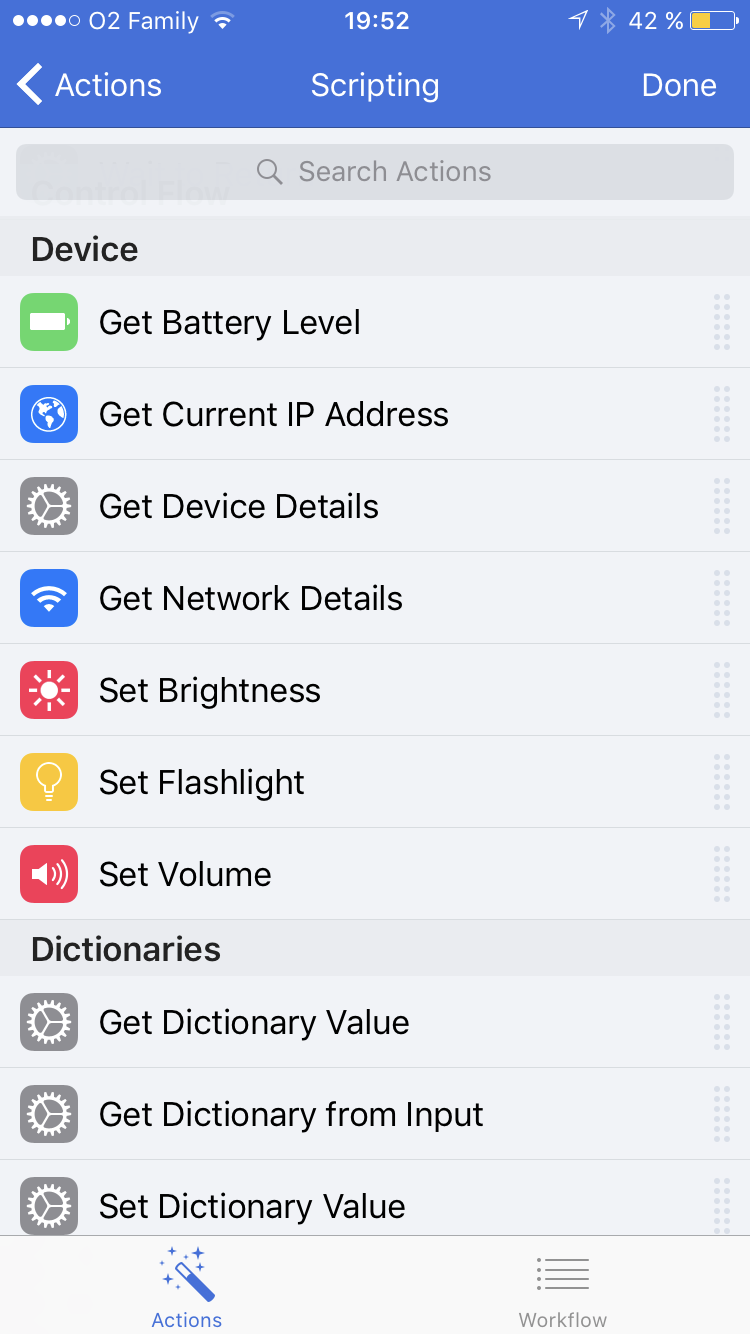750x1334 pixels.
Task: Switch to the Actions tab
Action: (187, 1290)
